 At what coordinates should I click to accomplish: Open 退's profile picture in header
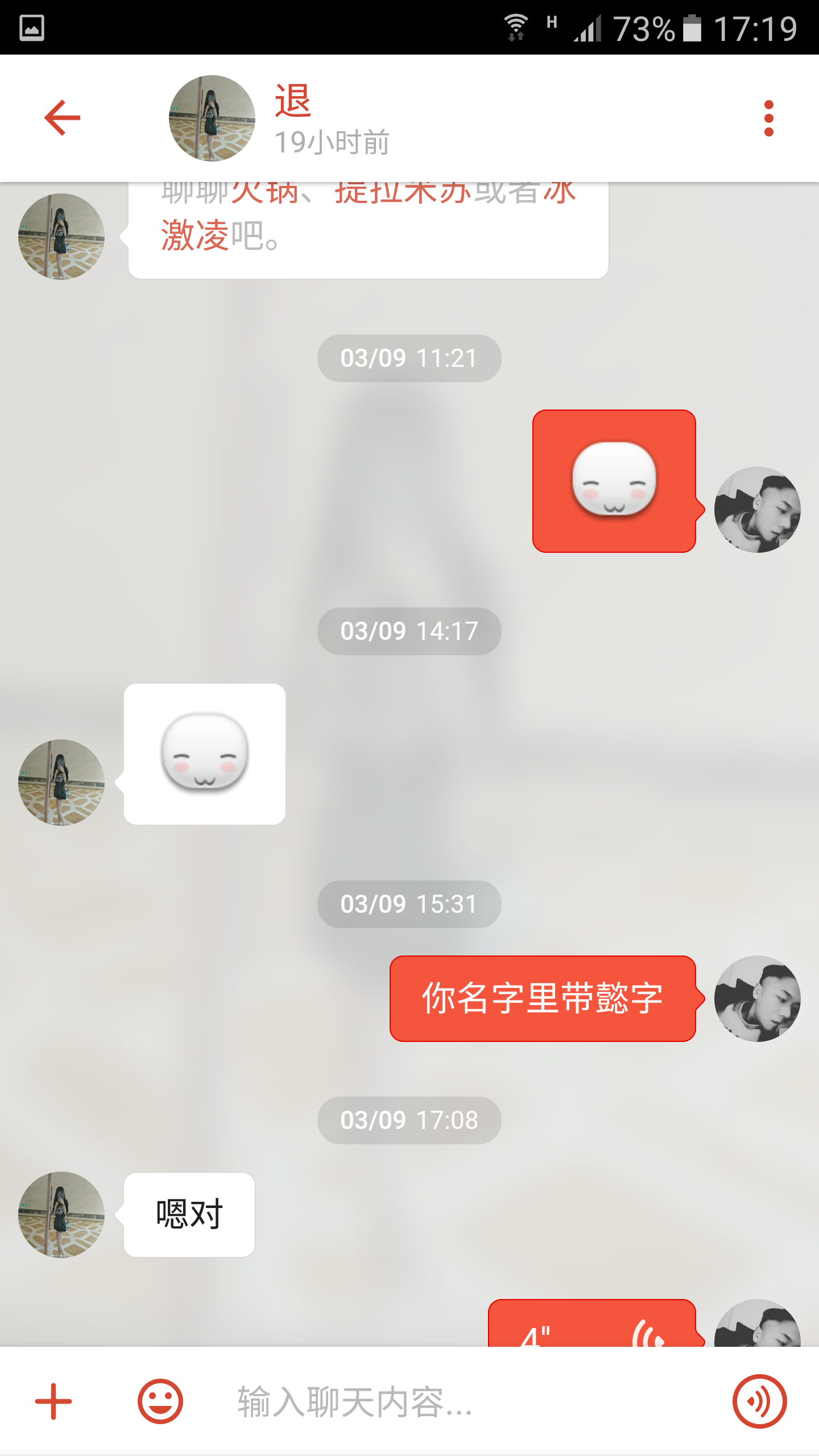(x=212, y=118)
